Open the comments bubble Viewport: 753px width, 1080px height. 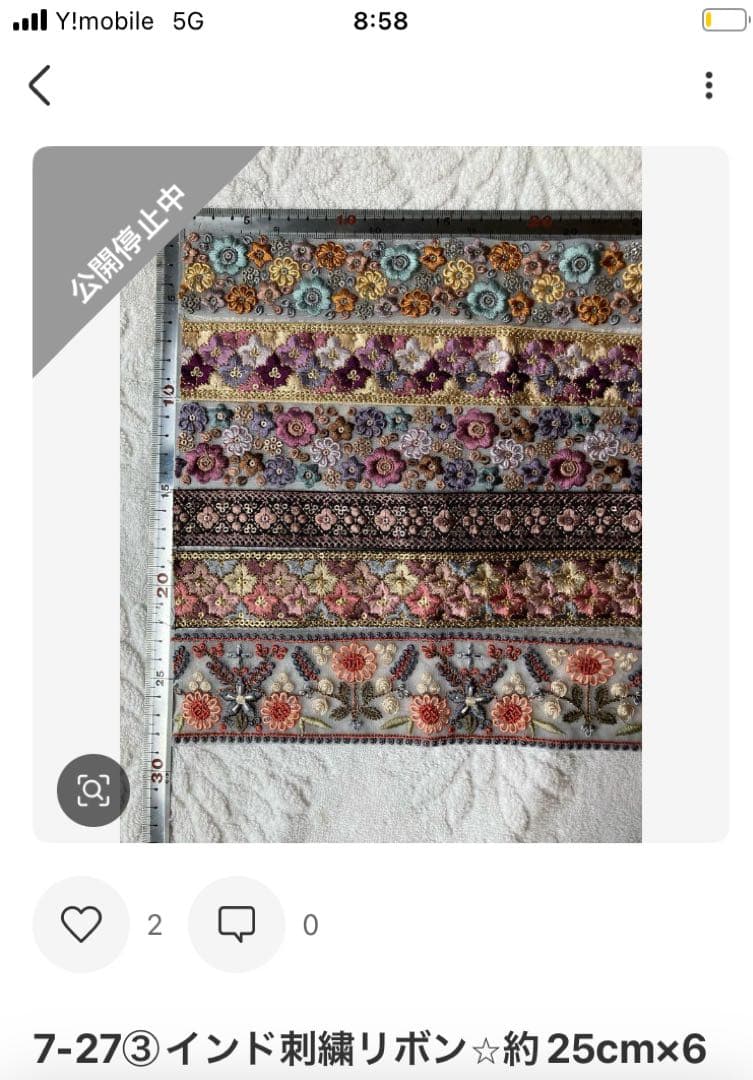[237, 924]
